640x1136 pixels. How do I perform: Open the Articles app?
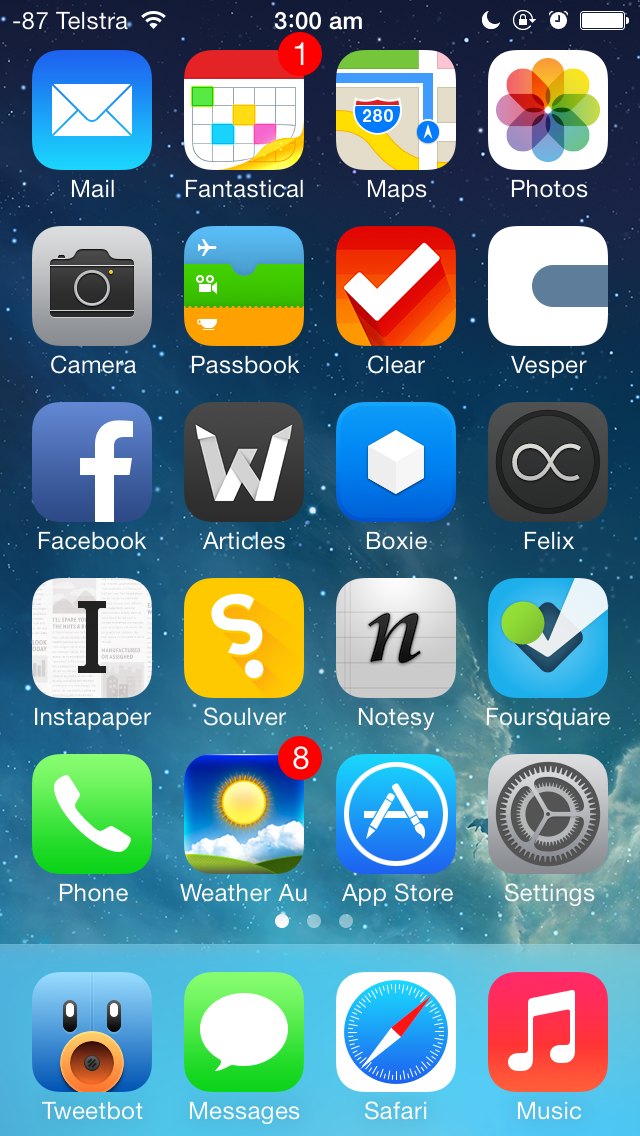tap(244, 462)
